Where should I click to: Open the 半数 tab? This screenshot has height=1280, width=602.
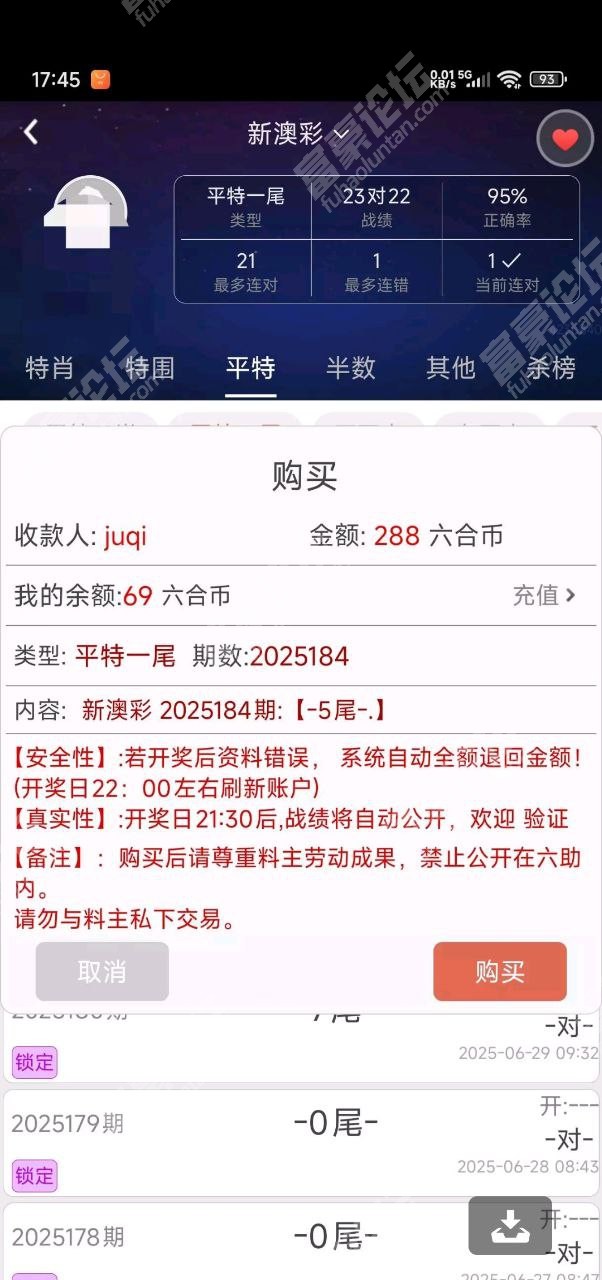click(351, 368)
